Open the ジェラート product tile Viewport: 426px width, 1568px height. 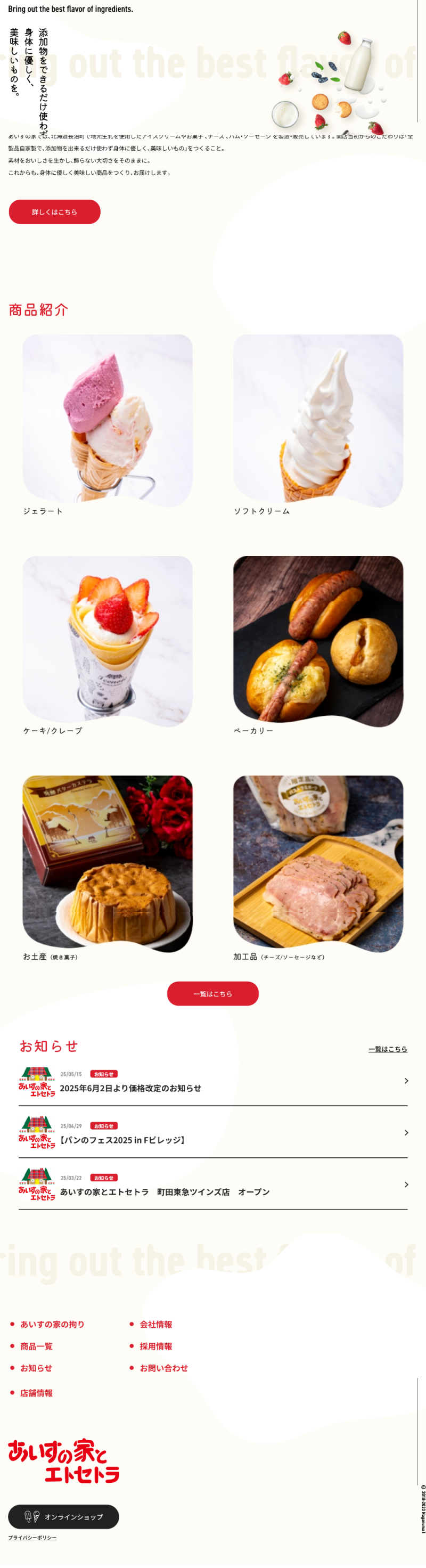click(x=108, y=420)
